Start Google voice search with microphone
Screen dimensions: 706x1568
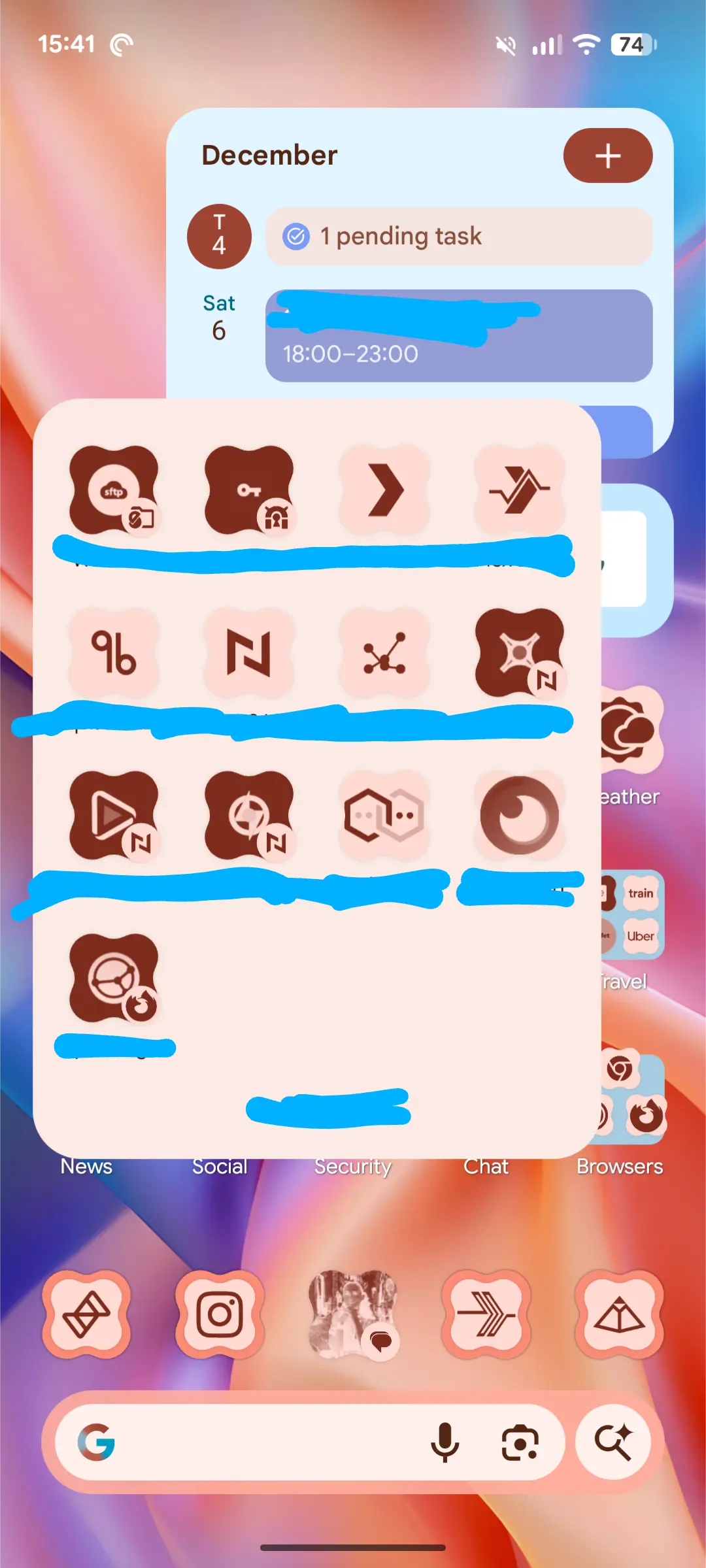(445, 1442)
